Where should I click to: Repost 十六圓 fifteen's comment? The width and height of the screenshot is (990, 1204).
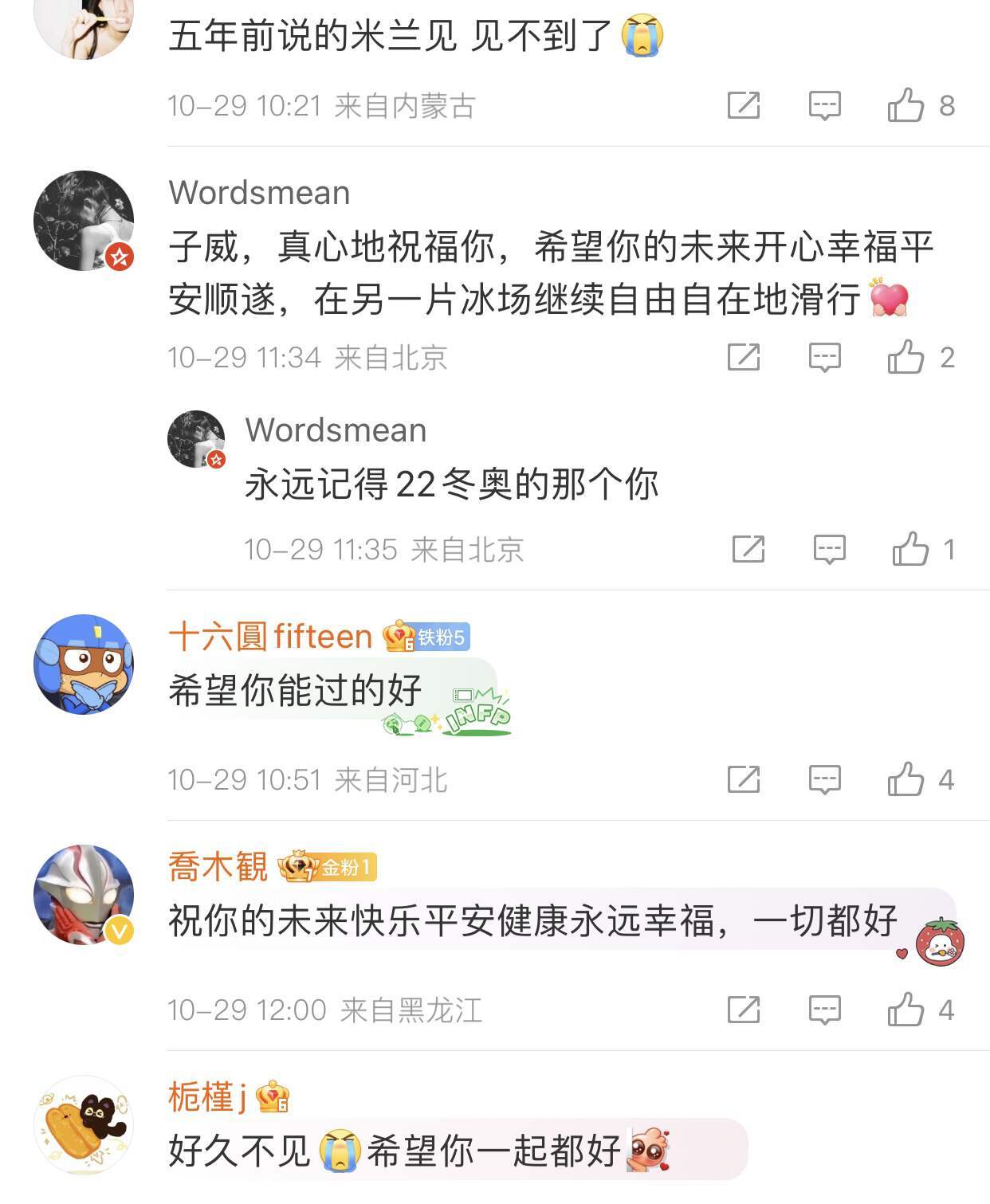743,779
